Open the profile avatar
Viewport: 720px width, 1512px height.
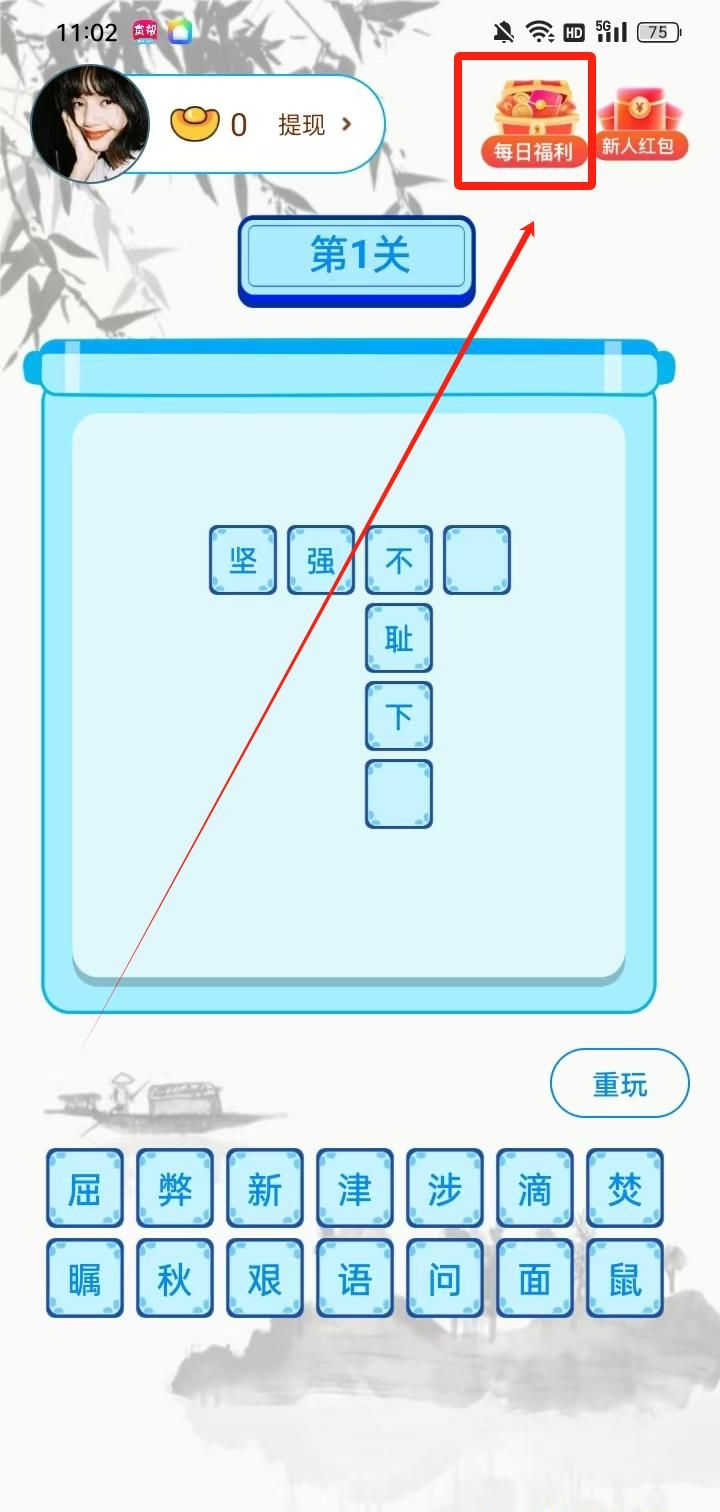tap(90, 124)
